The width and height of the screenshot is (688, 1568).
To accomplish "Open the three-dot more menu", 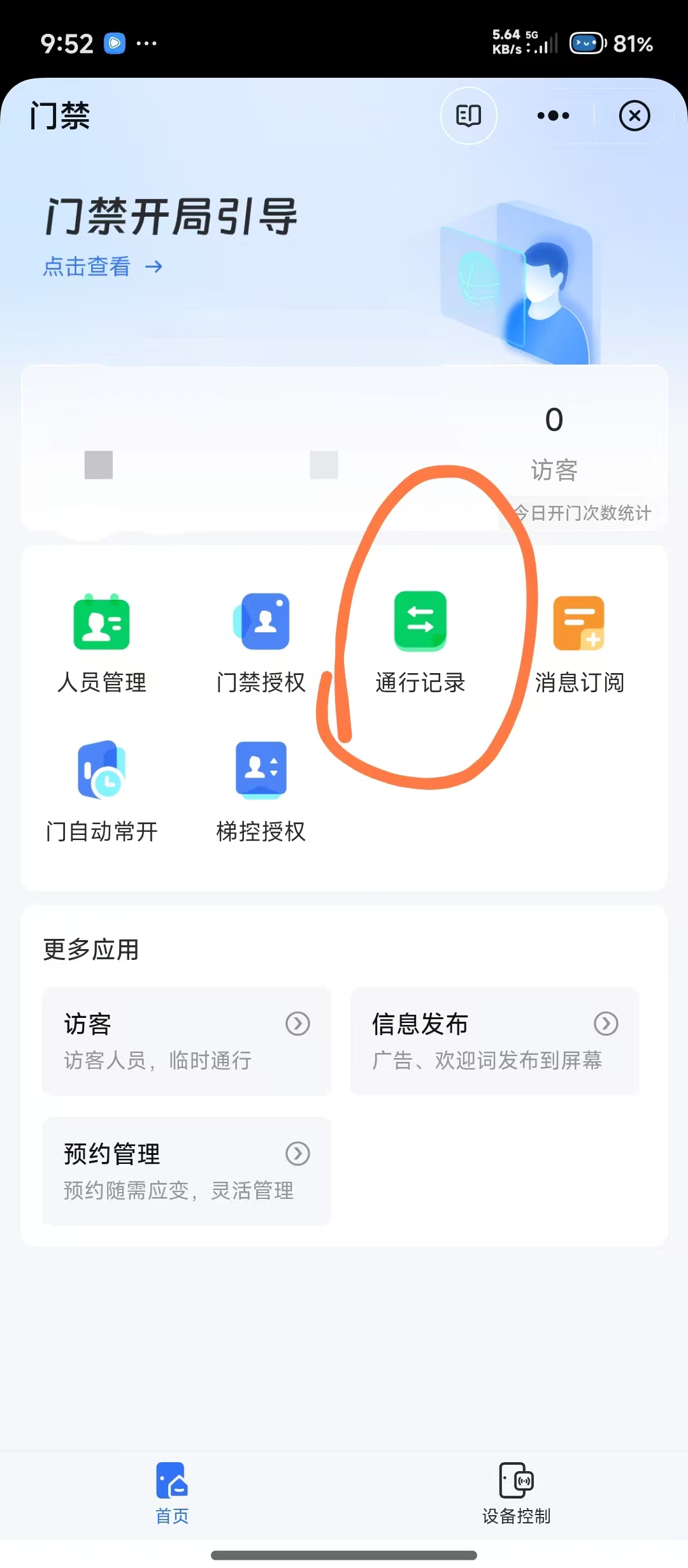I will pos(553,115).
